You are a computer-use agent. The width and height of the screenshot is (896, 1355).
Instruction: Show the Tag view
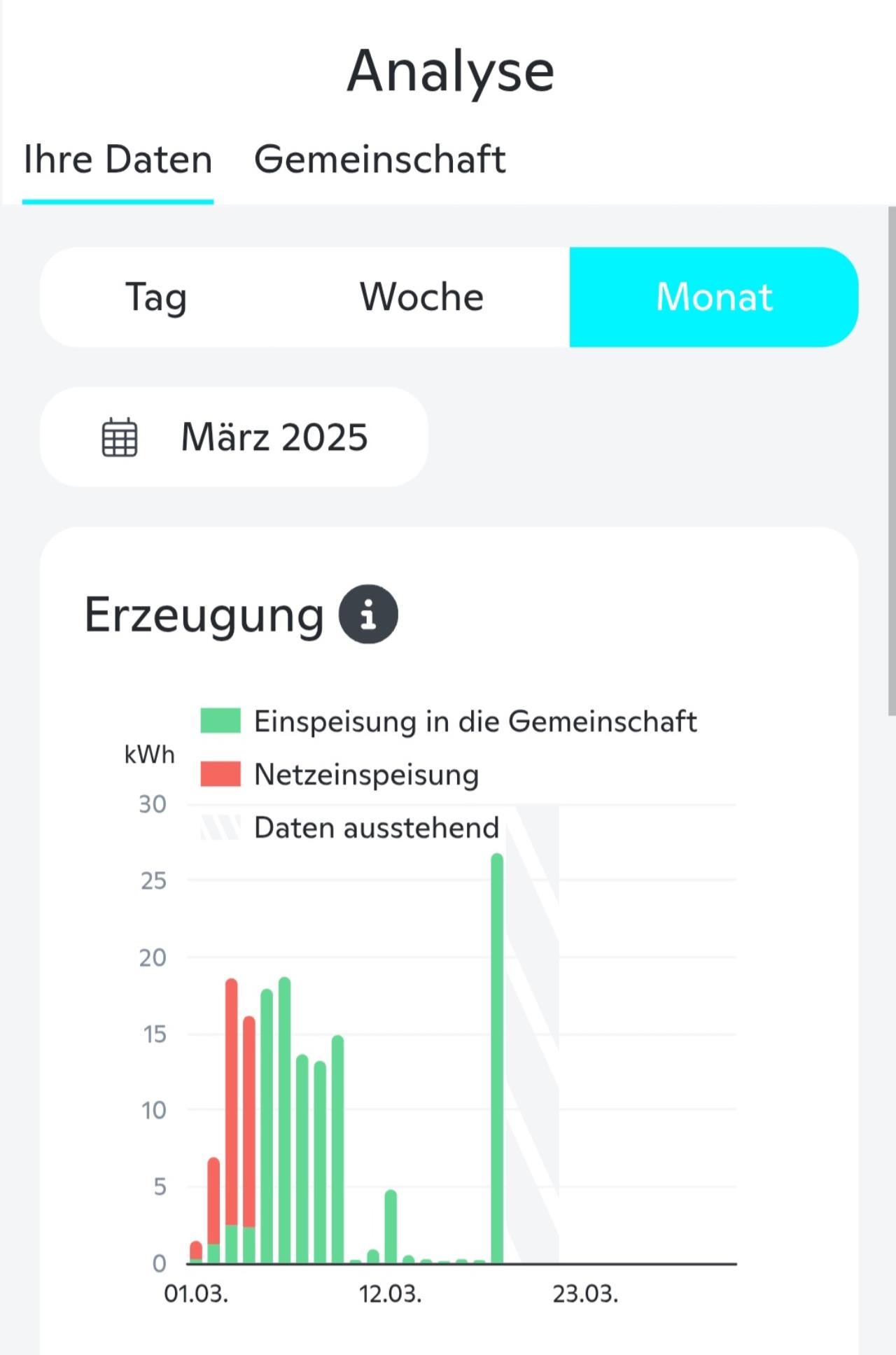pos(156,297)
